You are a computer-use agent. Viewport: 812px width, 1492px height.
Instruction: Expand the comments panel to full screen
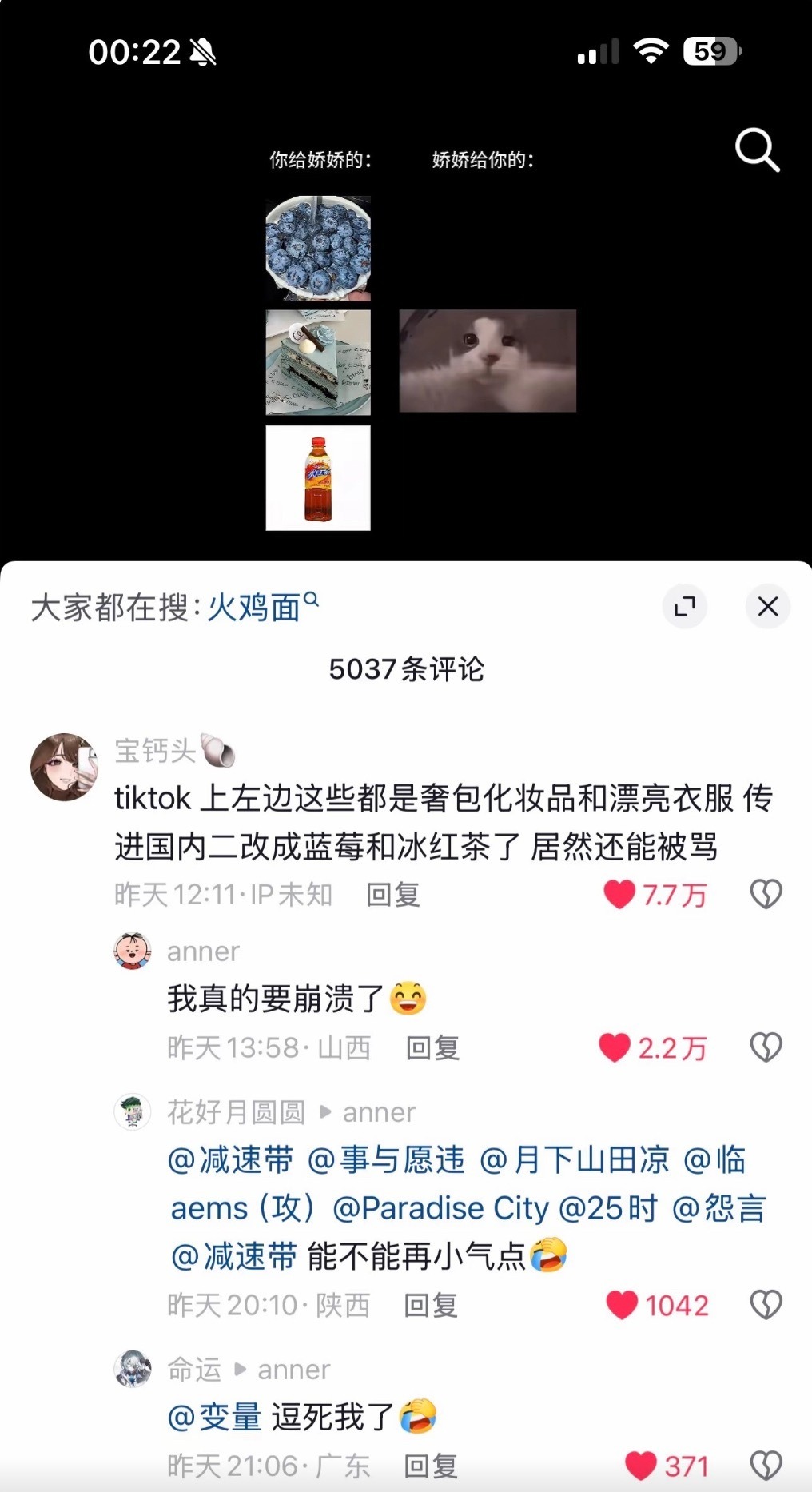pyautogui.click(x=685, y=607)
